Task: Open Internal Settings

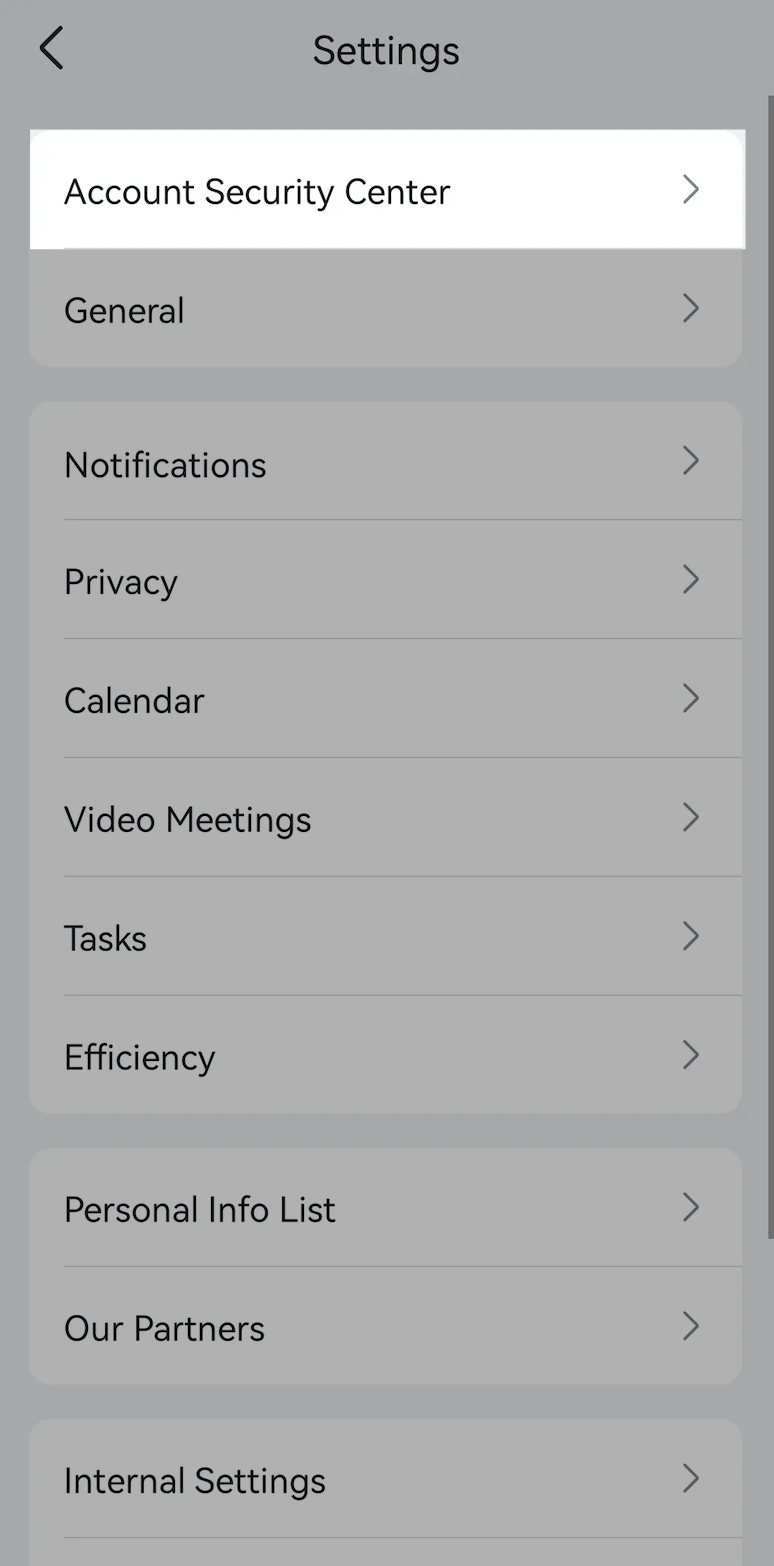Action: tap(193, 1479)
